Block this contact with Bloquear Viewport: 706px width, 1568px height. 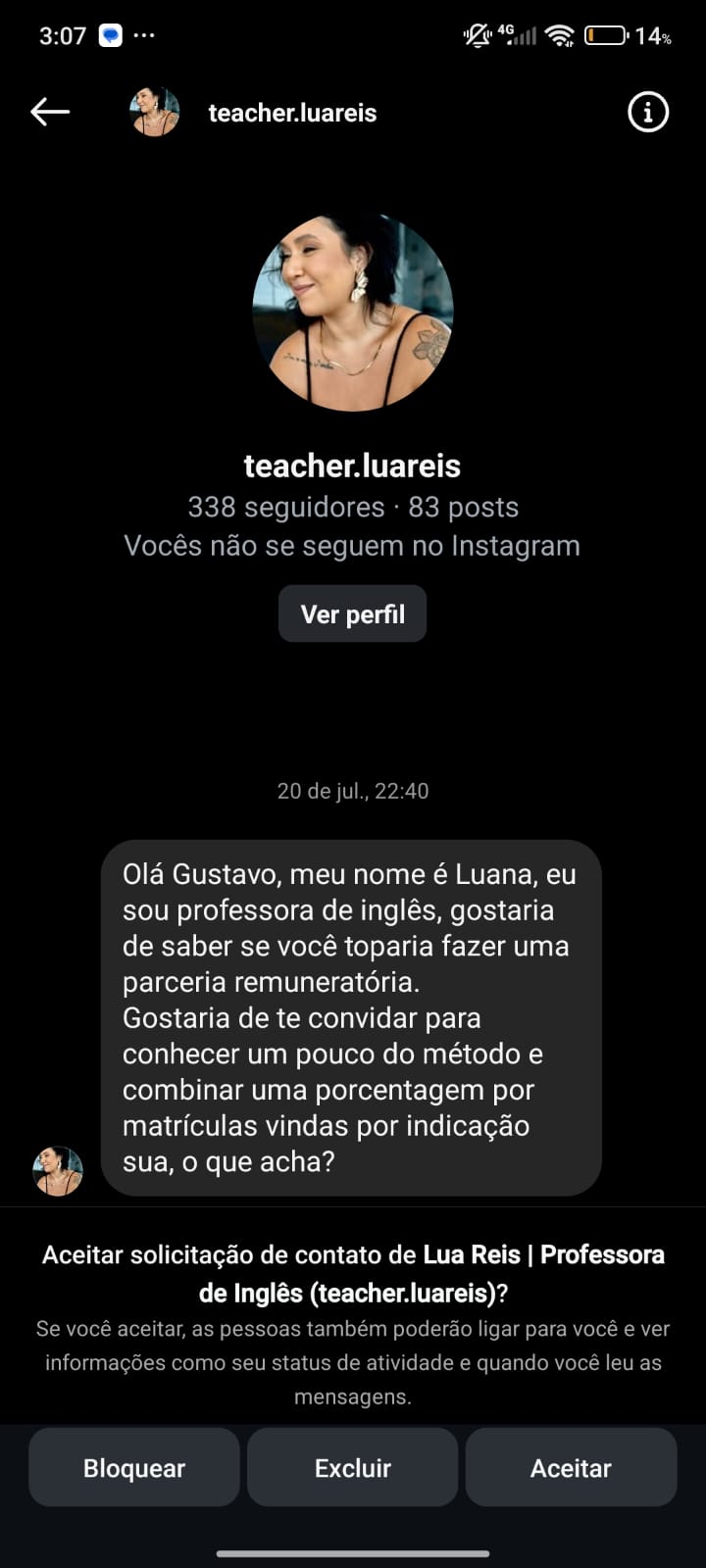tap(134, 1467)
